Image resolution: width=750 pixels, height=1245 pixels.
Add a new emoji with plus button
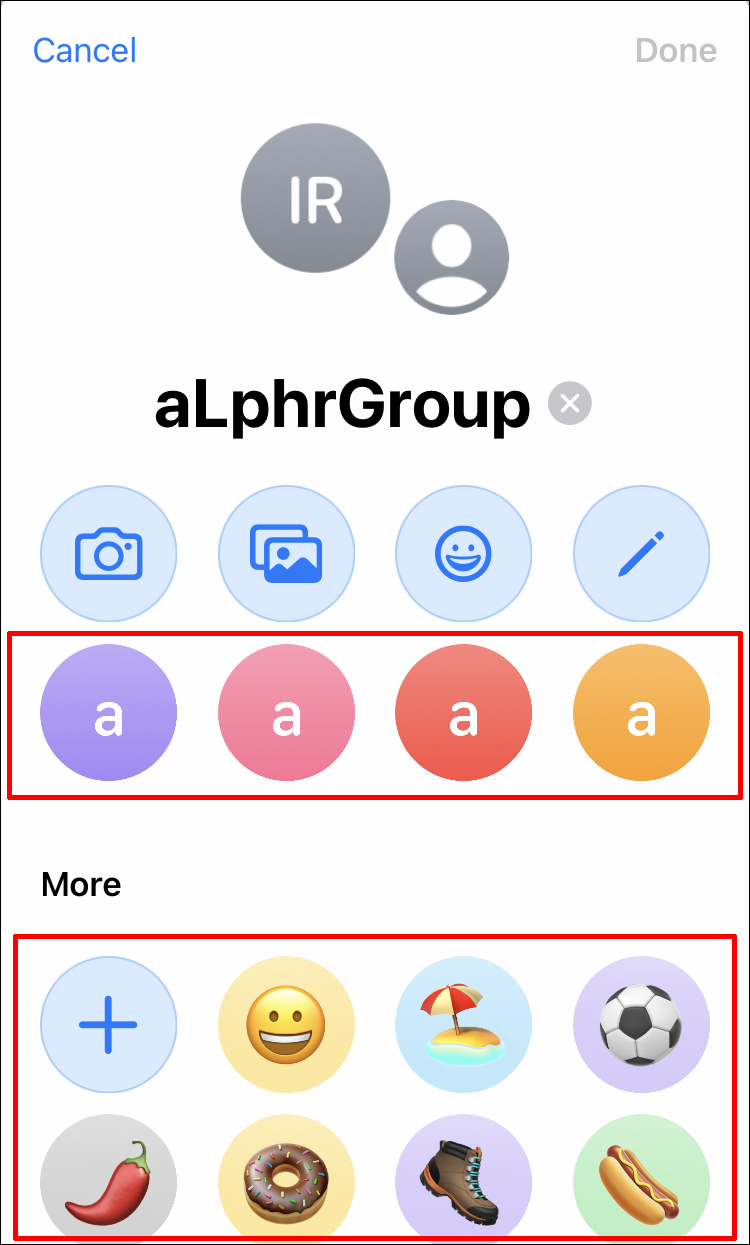(109, 1025)
